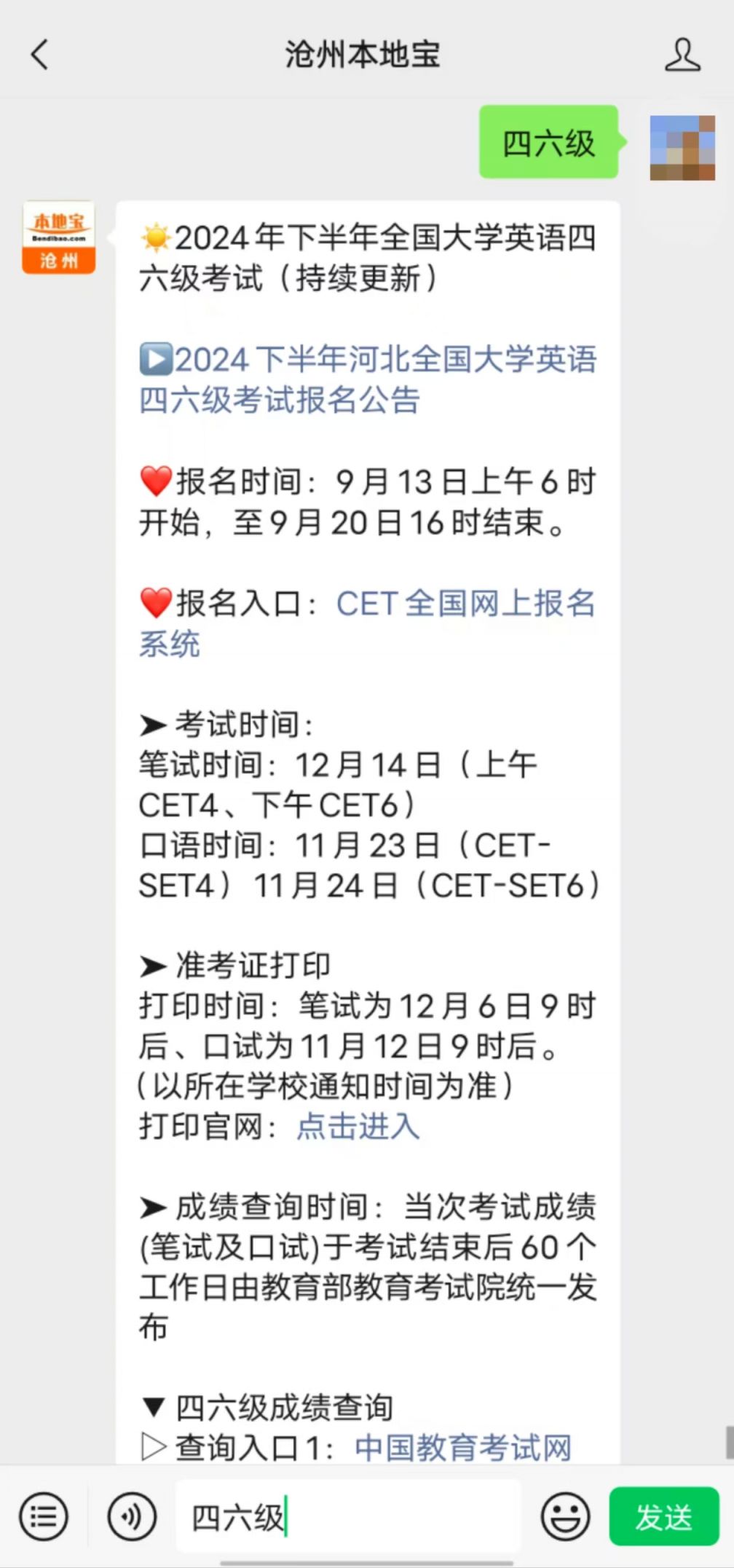This screenshot has height=1568, width=734.
Task: Open the CET 全国网上报名系统 registration link
Action: (466, 603)
